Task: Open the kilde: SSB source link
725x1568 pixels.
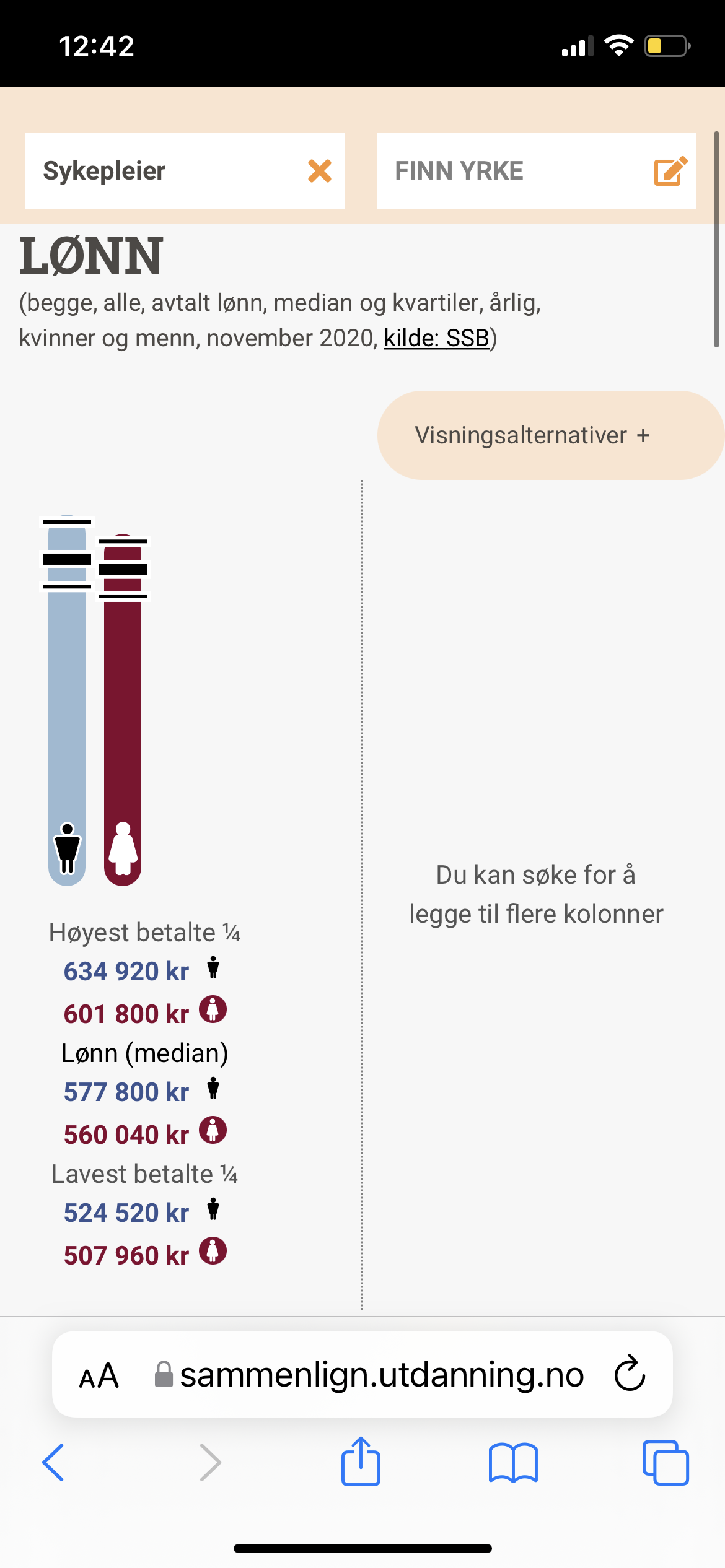Action: click(x=437, y=338)
